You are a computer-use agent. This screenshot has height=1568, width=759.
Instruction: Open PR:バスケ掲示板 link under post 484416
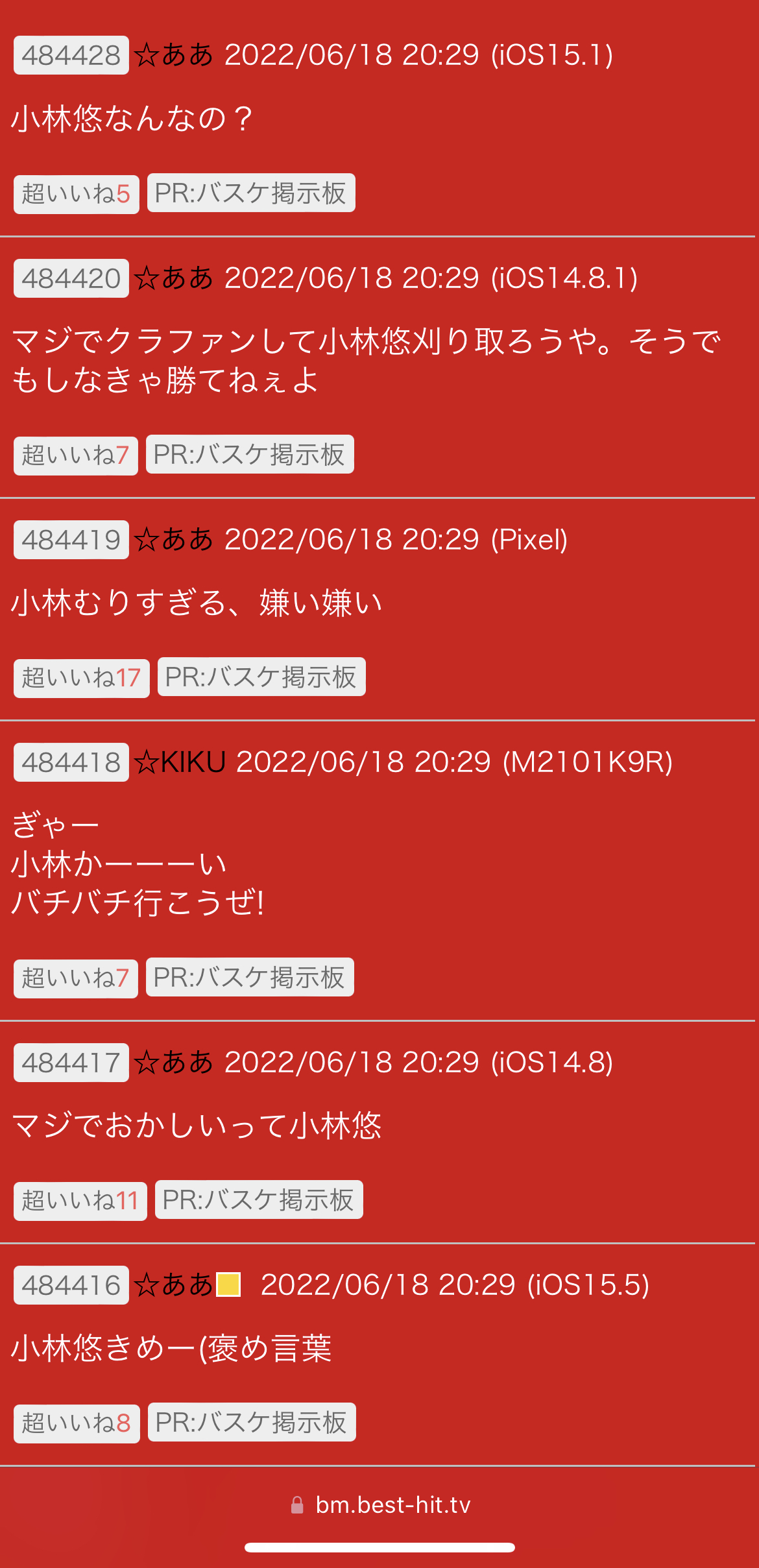pyautogui.click(x=252, y=1422)
